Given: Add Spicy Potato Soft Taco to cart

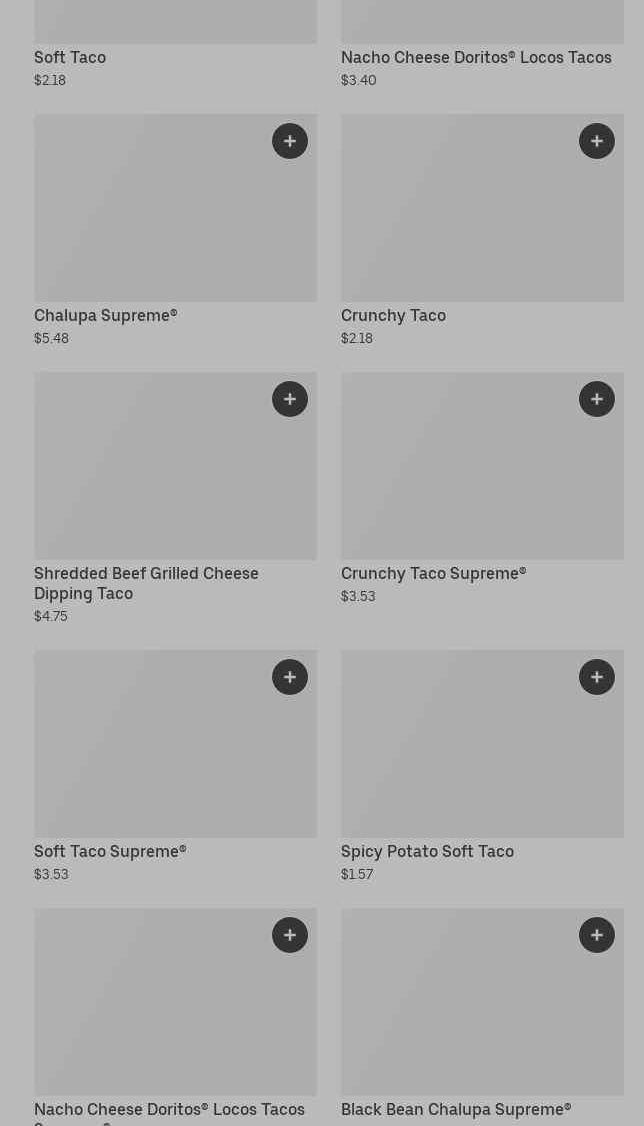Looking at the screenshot, I should pos(597,677).
